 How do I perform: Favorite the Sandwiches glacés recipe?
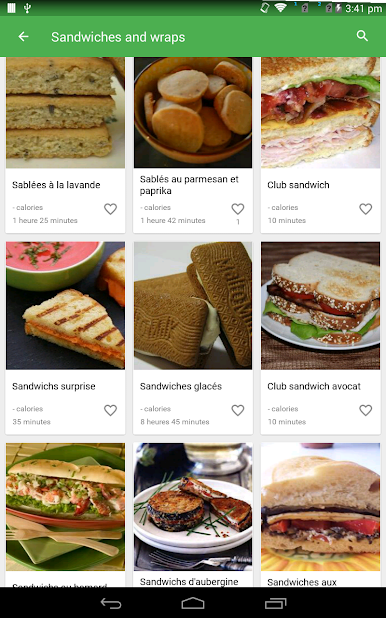tap(238, 410)
